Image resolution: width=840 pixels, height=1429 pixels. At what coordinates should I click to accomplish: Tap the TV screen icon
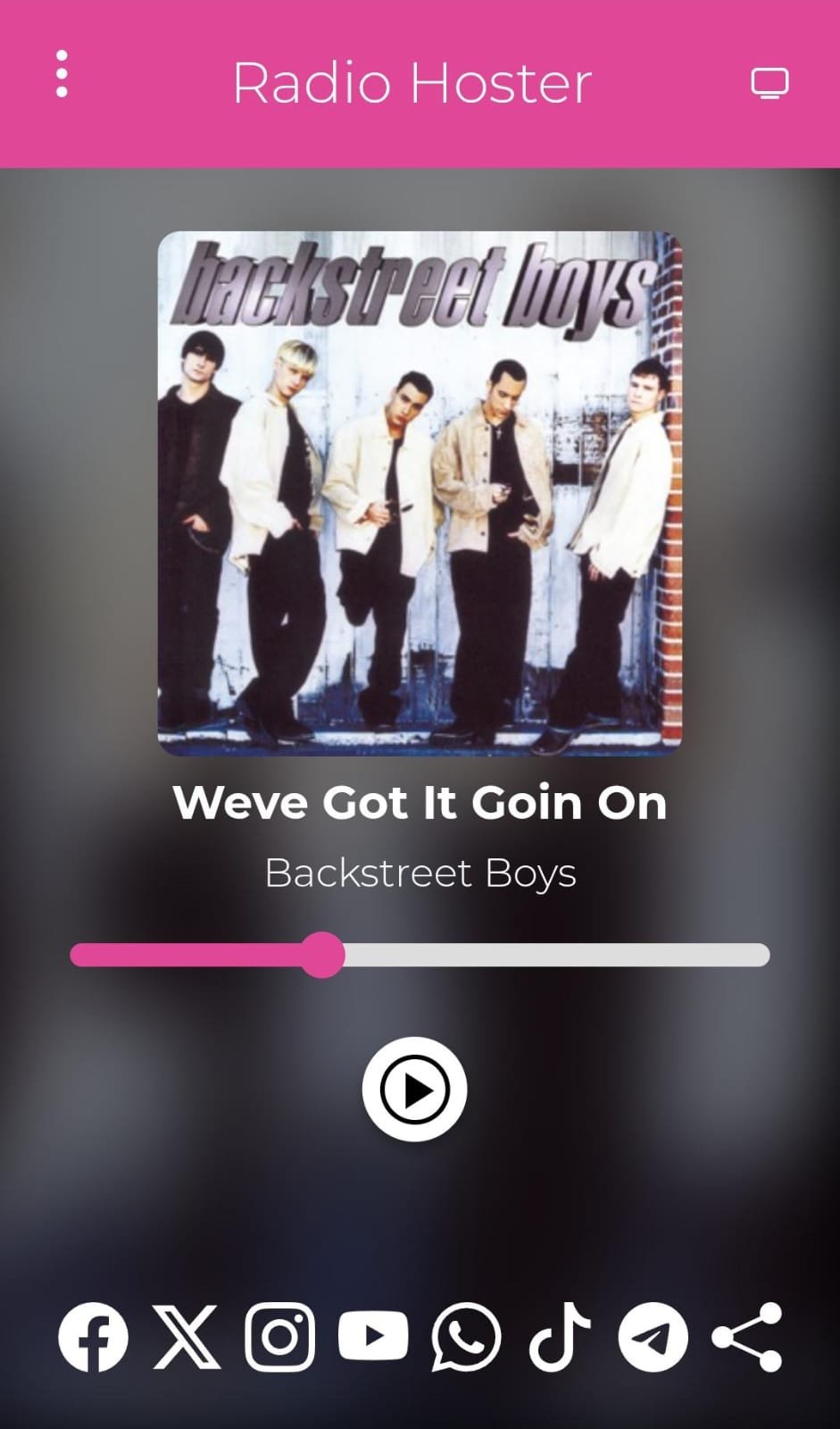point(769,83)
